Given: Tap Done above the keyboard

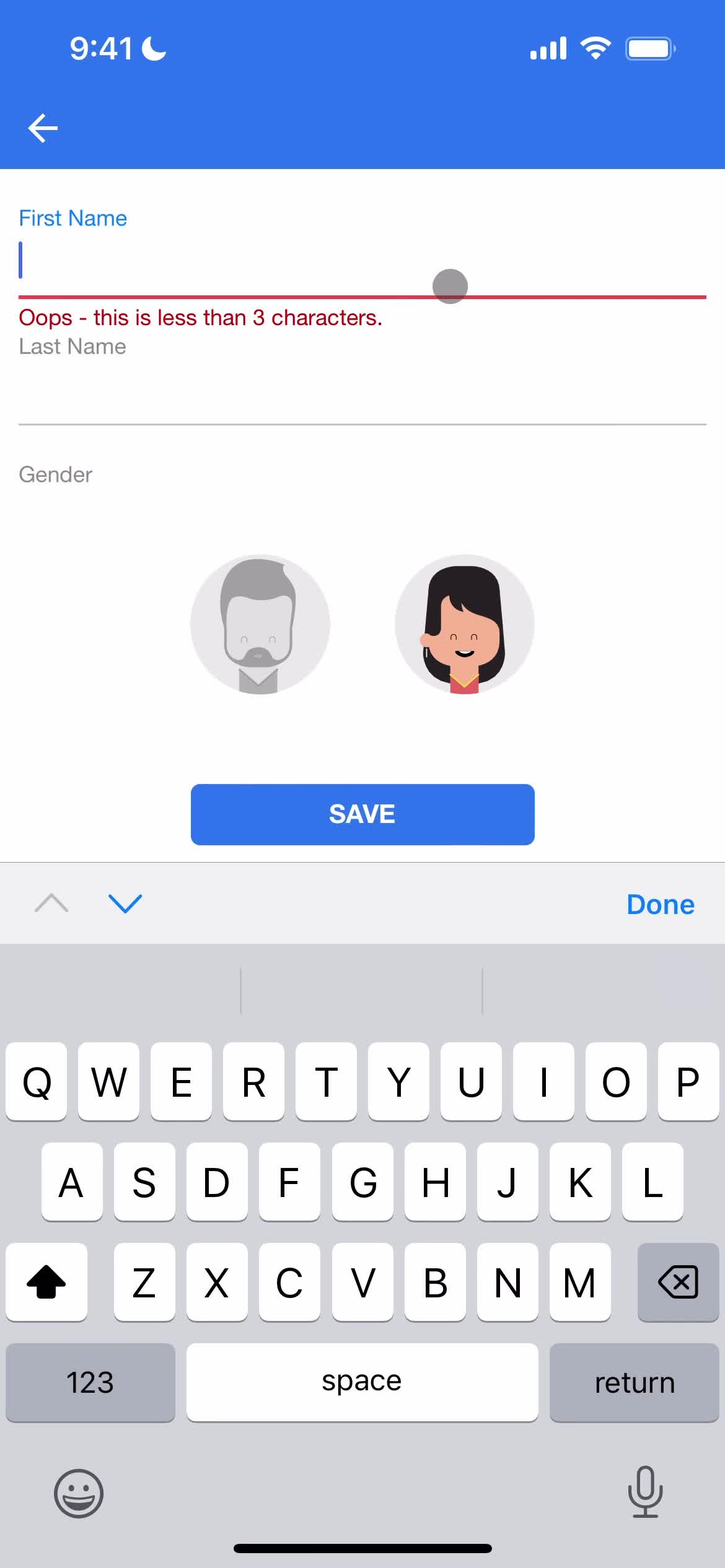Looking at the screenshot, I should [x=659, y=904].
